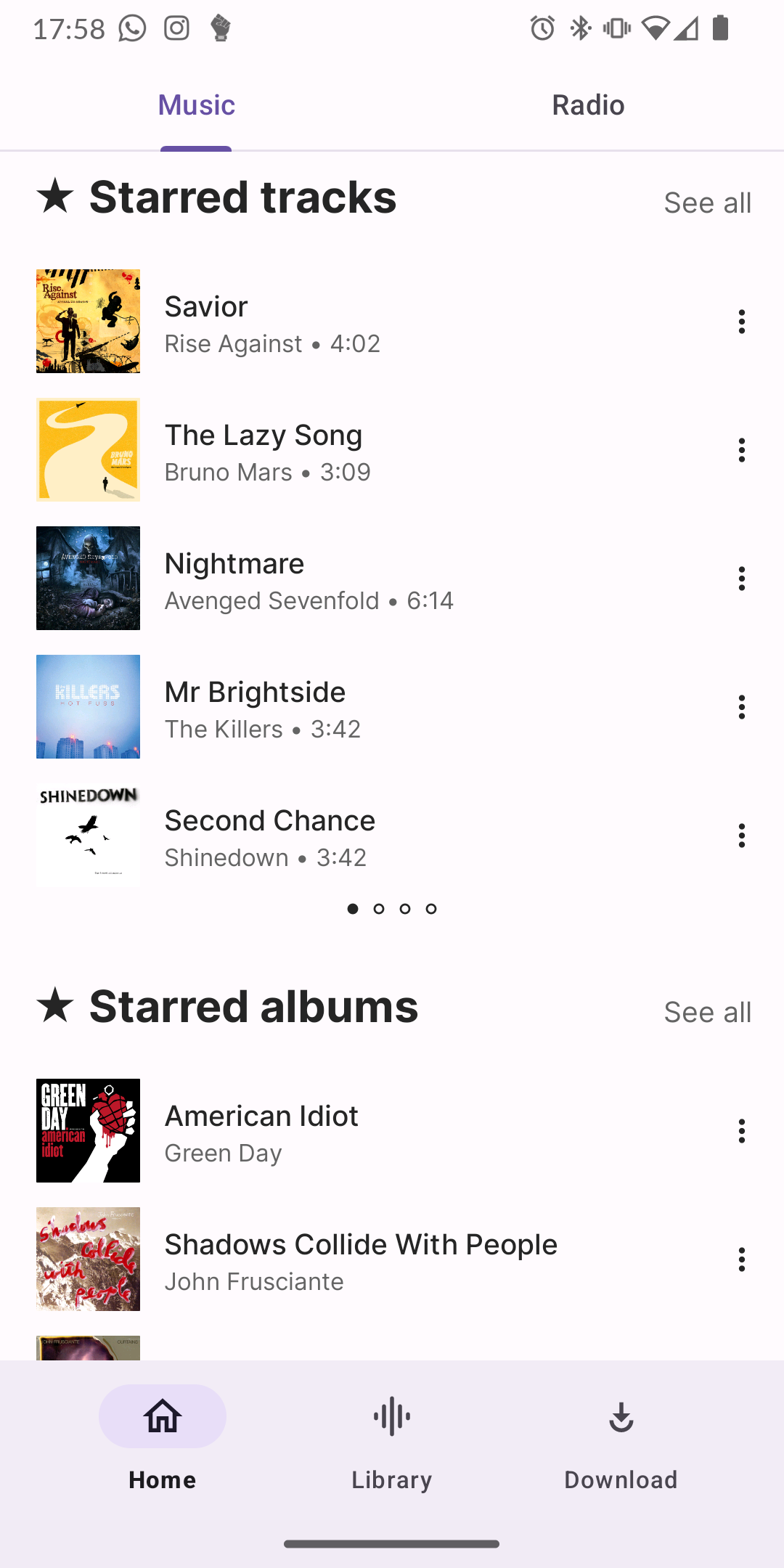This screenshot has width=784, height=1568.
Task: See all starred tracks
Action: (x=707, y=203)
